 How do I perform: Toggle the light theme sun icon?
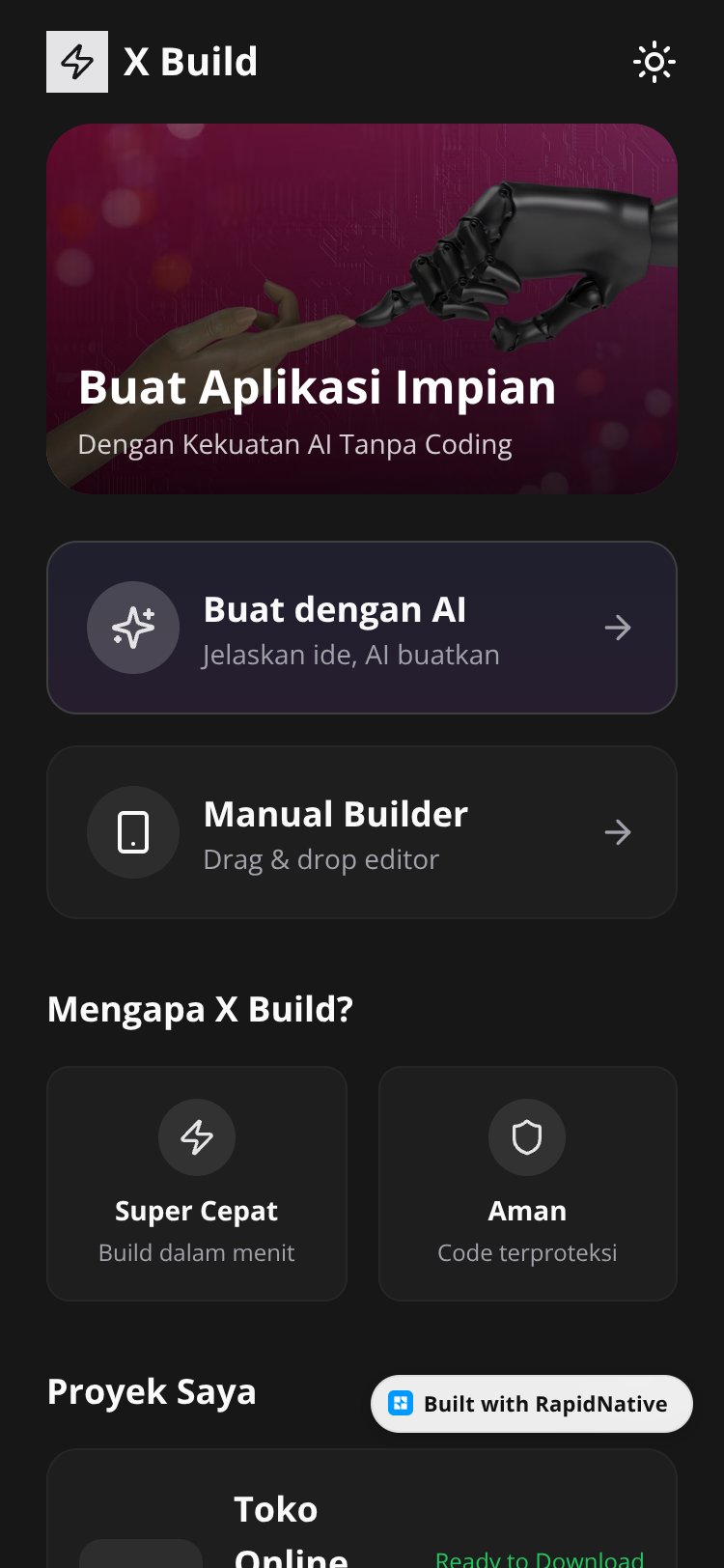pyautogui.click(x=654, y=63)
